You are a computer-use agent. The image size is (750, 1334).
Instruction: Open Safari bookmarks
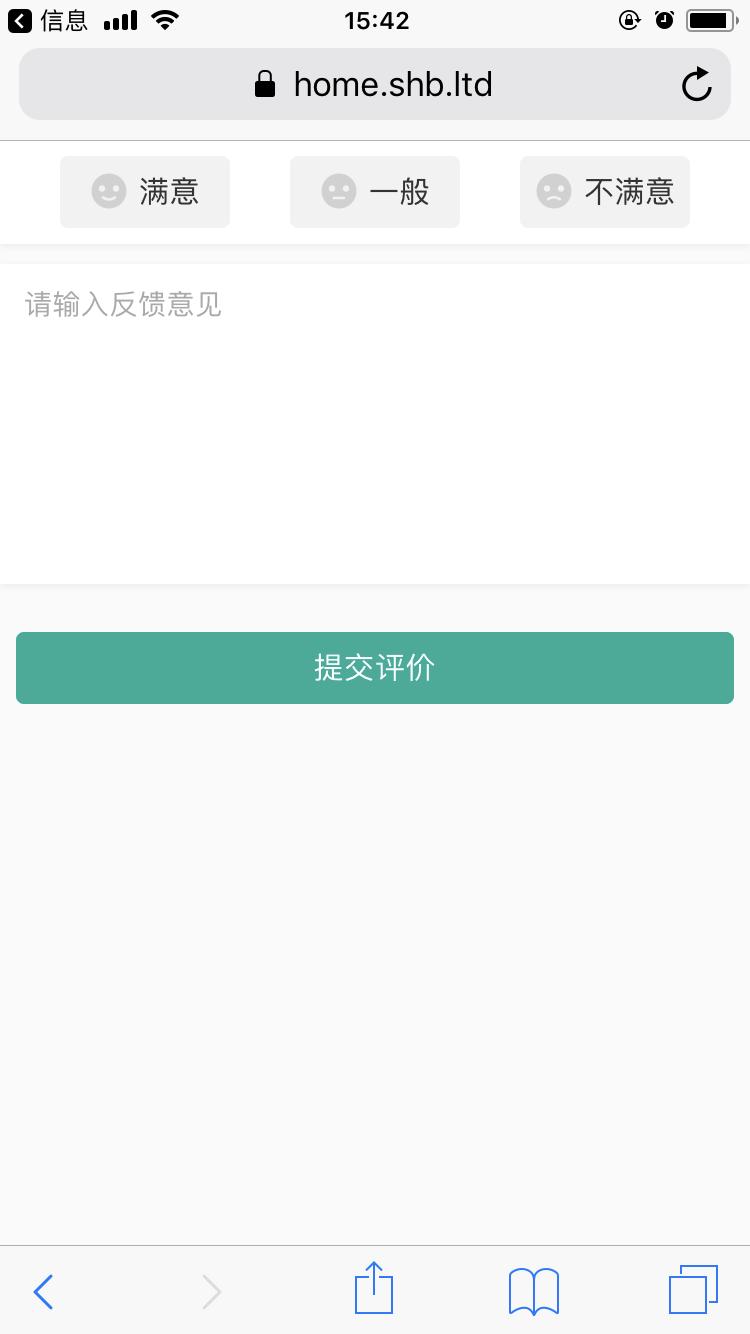[x=534, y=1291]
